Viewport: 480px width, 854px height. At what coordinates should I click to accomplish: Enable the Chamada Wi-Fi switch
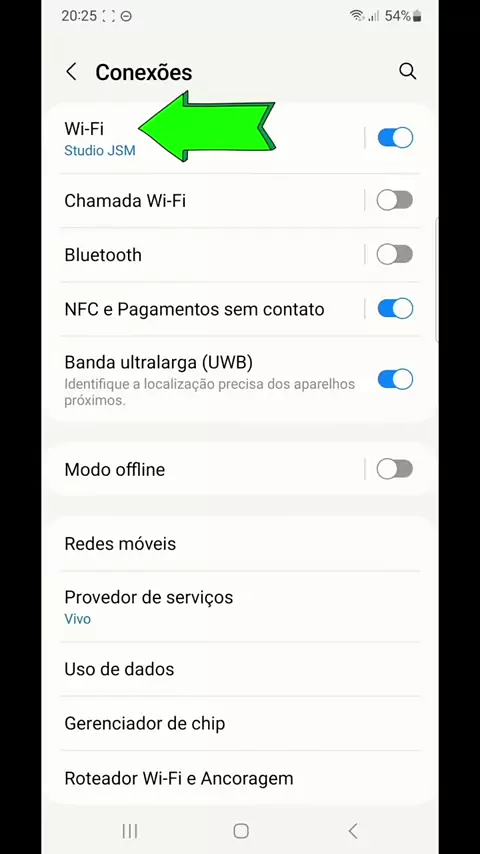click(395, 200)
